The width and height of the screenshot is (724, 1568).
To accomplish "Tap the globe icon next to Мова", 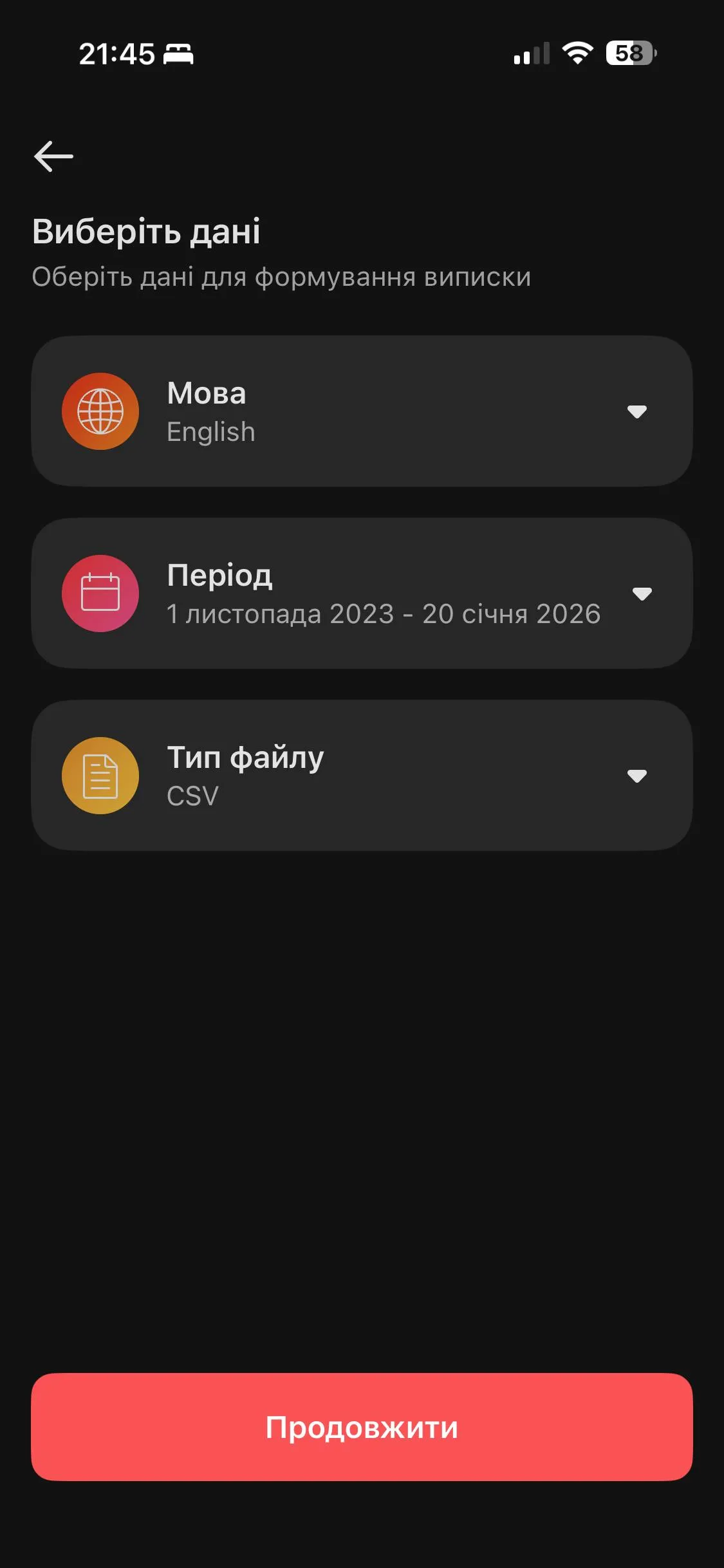I will coord(100,411).
